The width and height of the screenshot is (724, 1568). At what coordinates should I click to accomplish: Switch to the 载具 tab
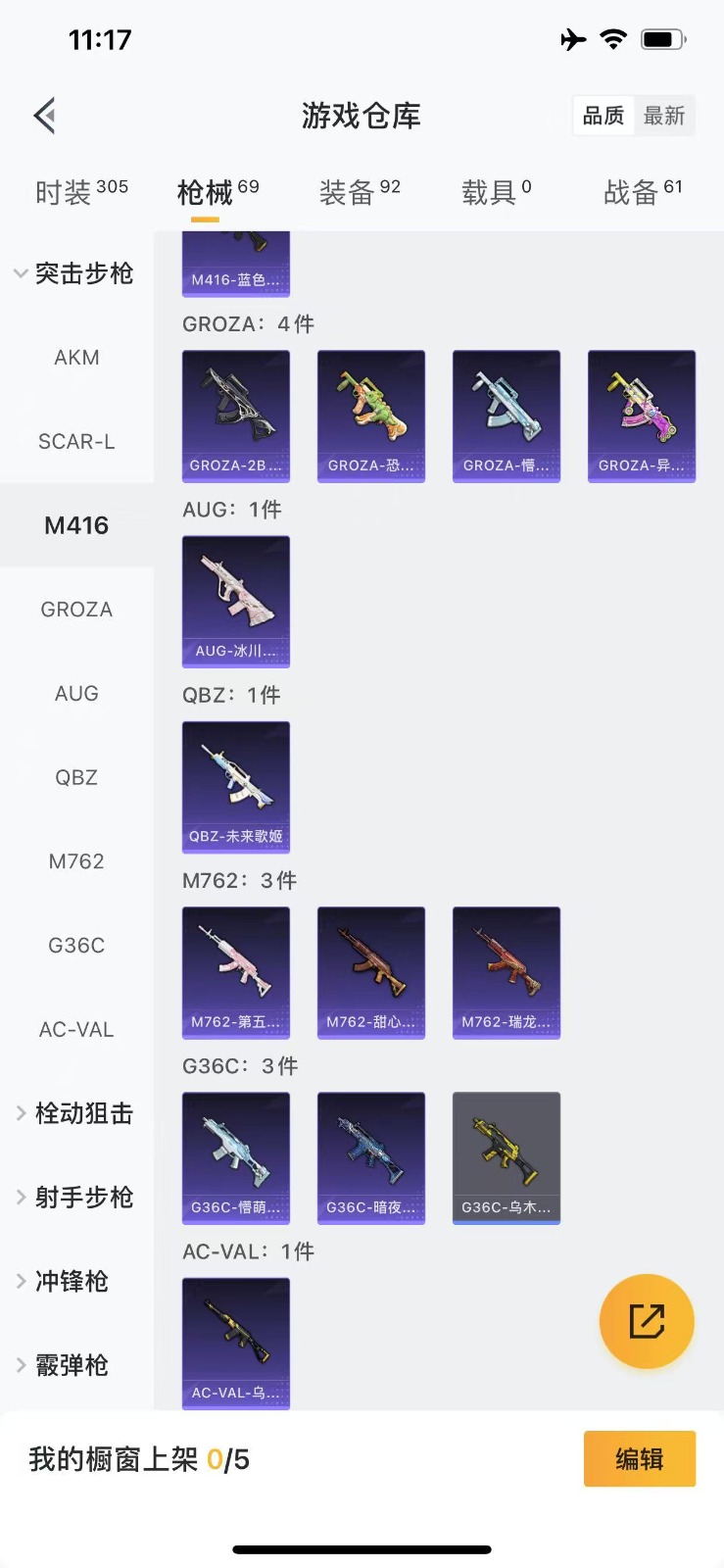[496, 192]
